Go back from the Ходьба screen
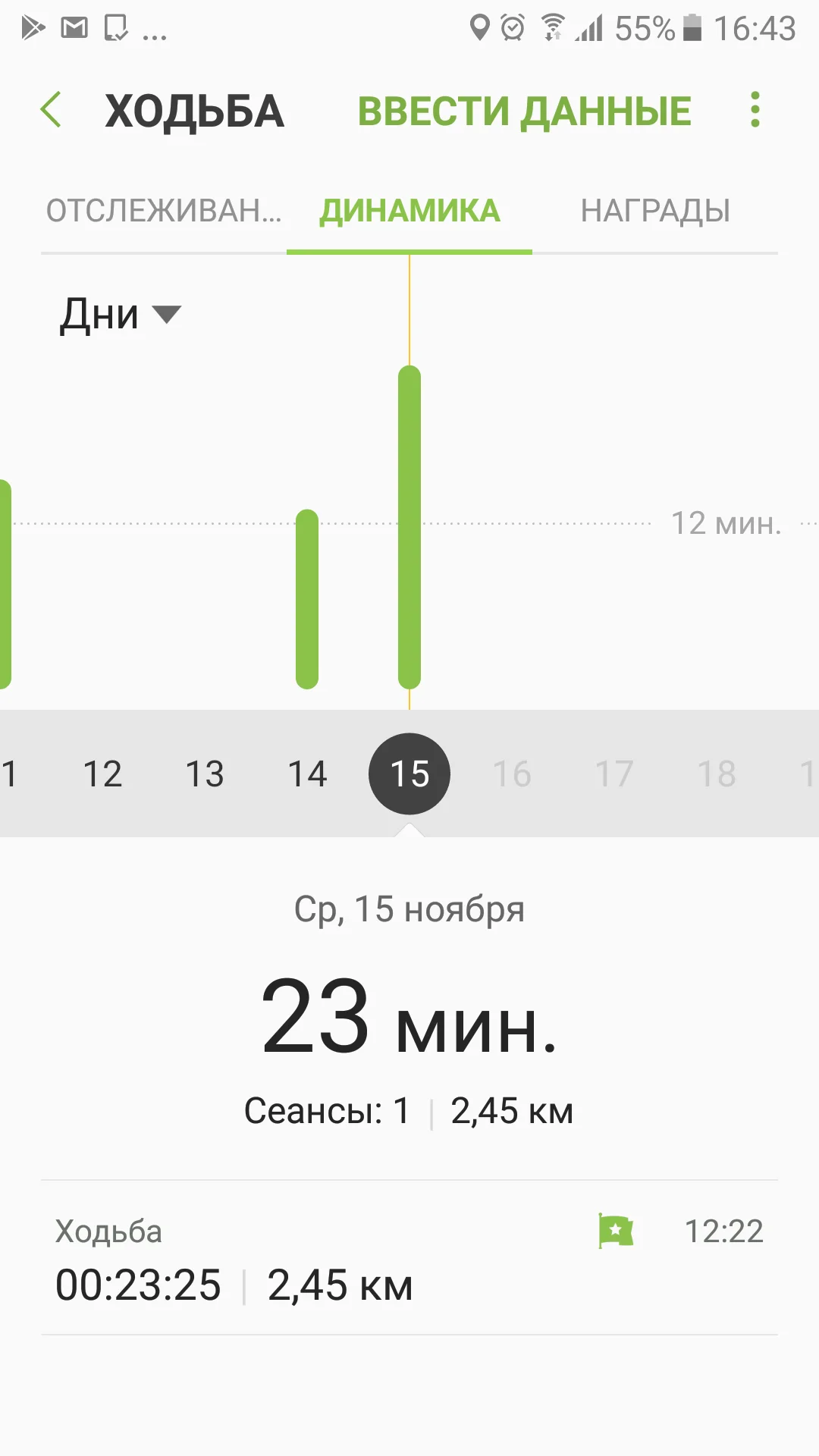This screenshot has height=1456, width=819. [x=51, y=110]
